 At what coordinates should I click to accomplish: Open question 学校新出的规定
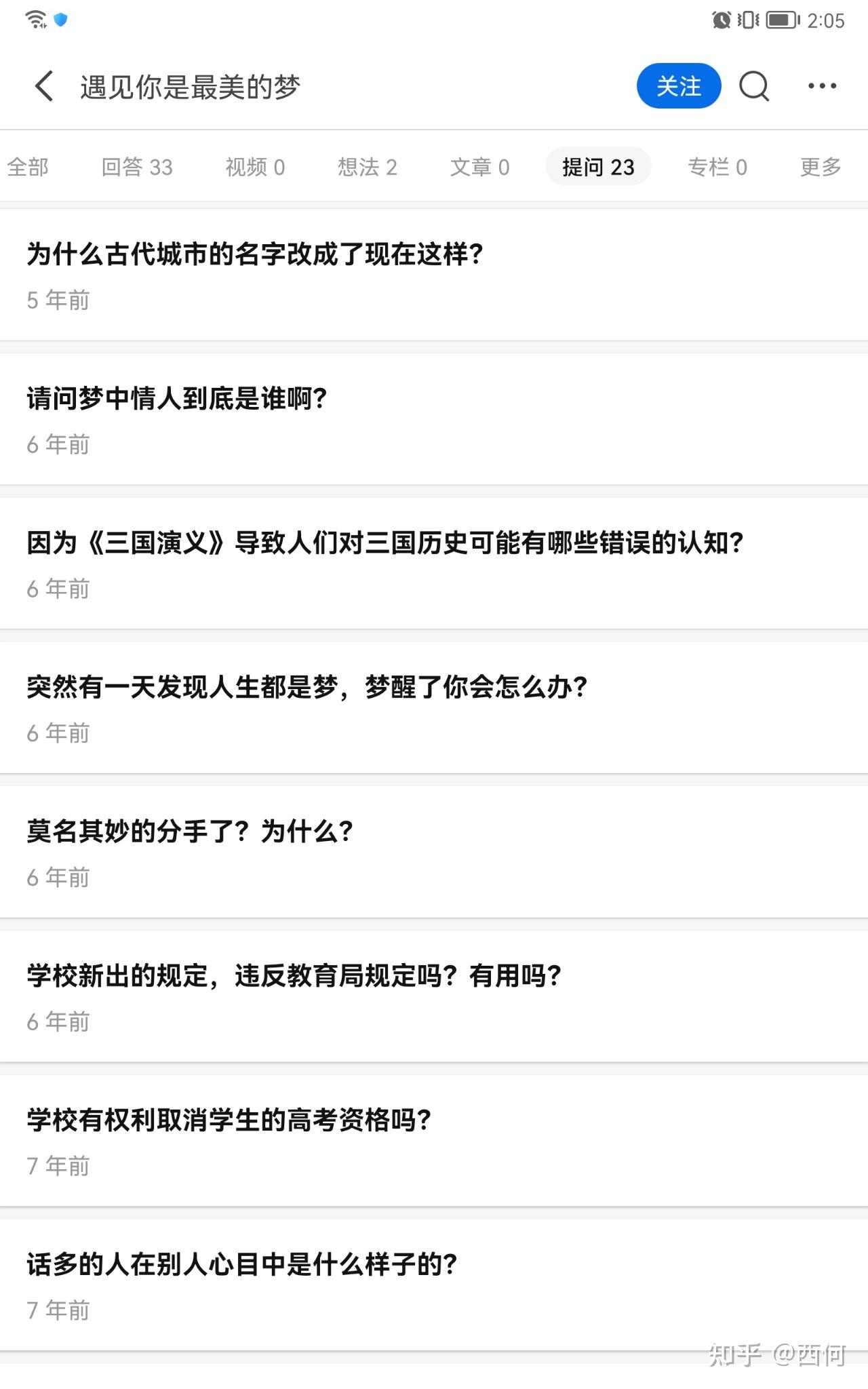pyautogui.click(x=434, y=997)
